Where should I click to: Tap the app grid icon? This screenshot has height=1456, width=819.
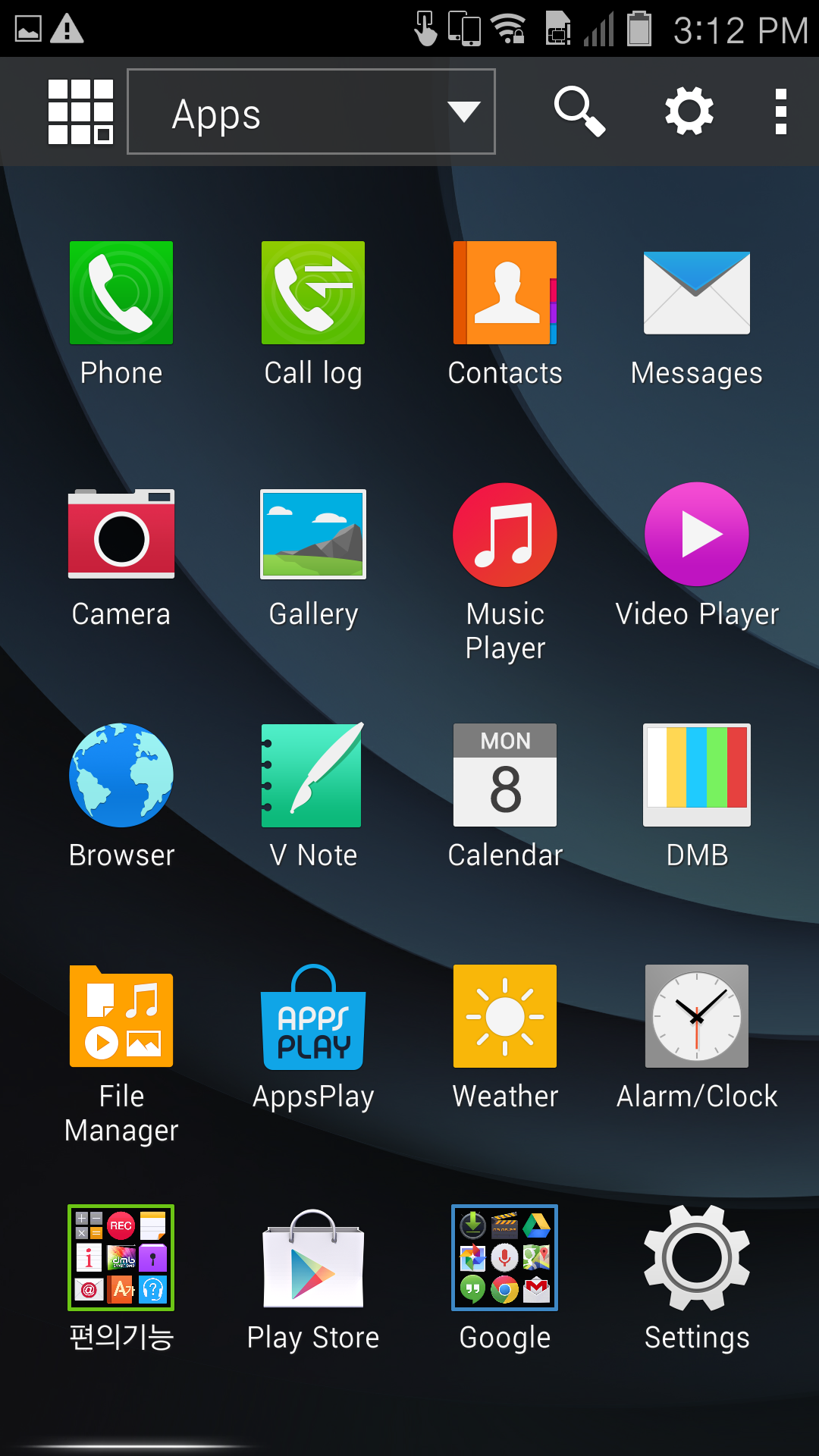pos(80,111)
